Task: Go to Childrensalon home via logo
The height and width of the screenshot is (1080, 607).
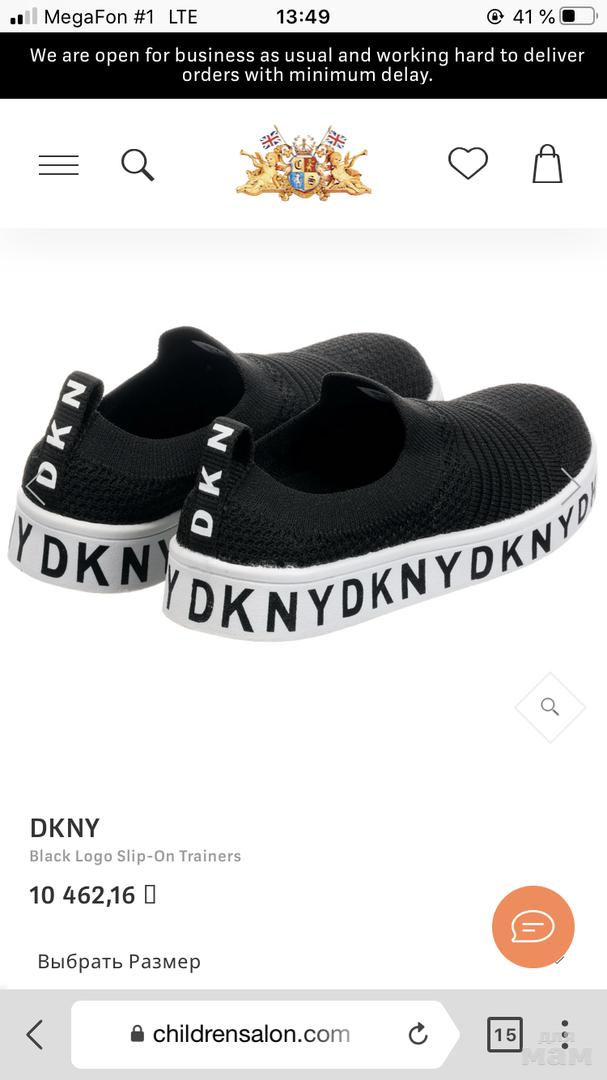Action: coord(303,164)
